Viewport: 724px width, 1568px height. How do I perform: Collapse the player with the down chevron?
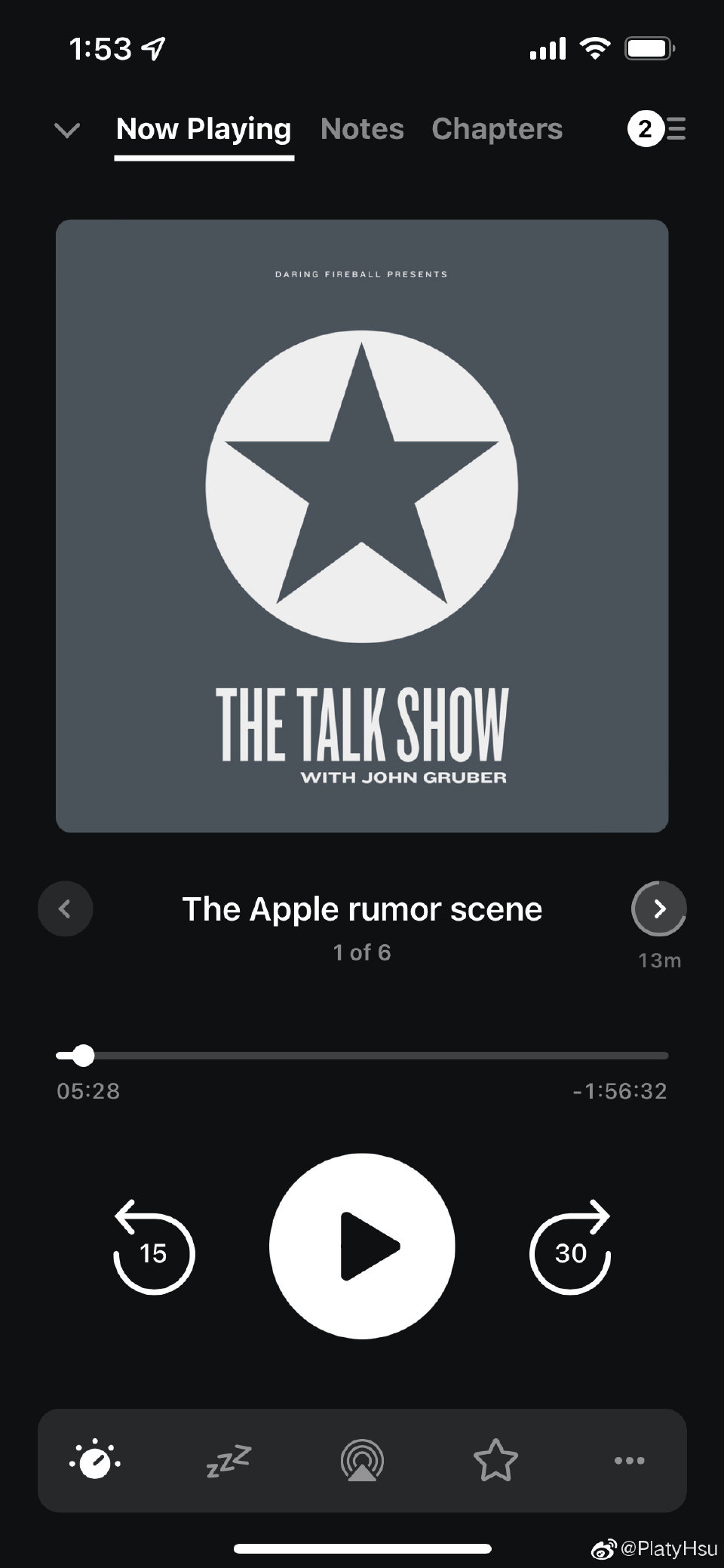click(67, 130)
